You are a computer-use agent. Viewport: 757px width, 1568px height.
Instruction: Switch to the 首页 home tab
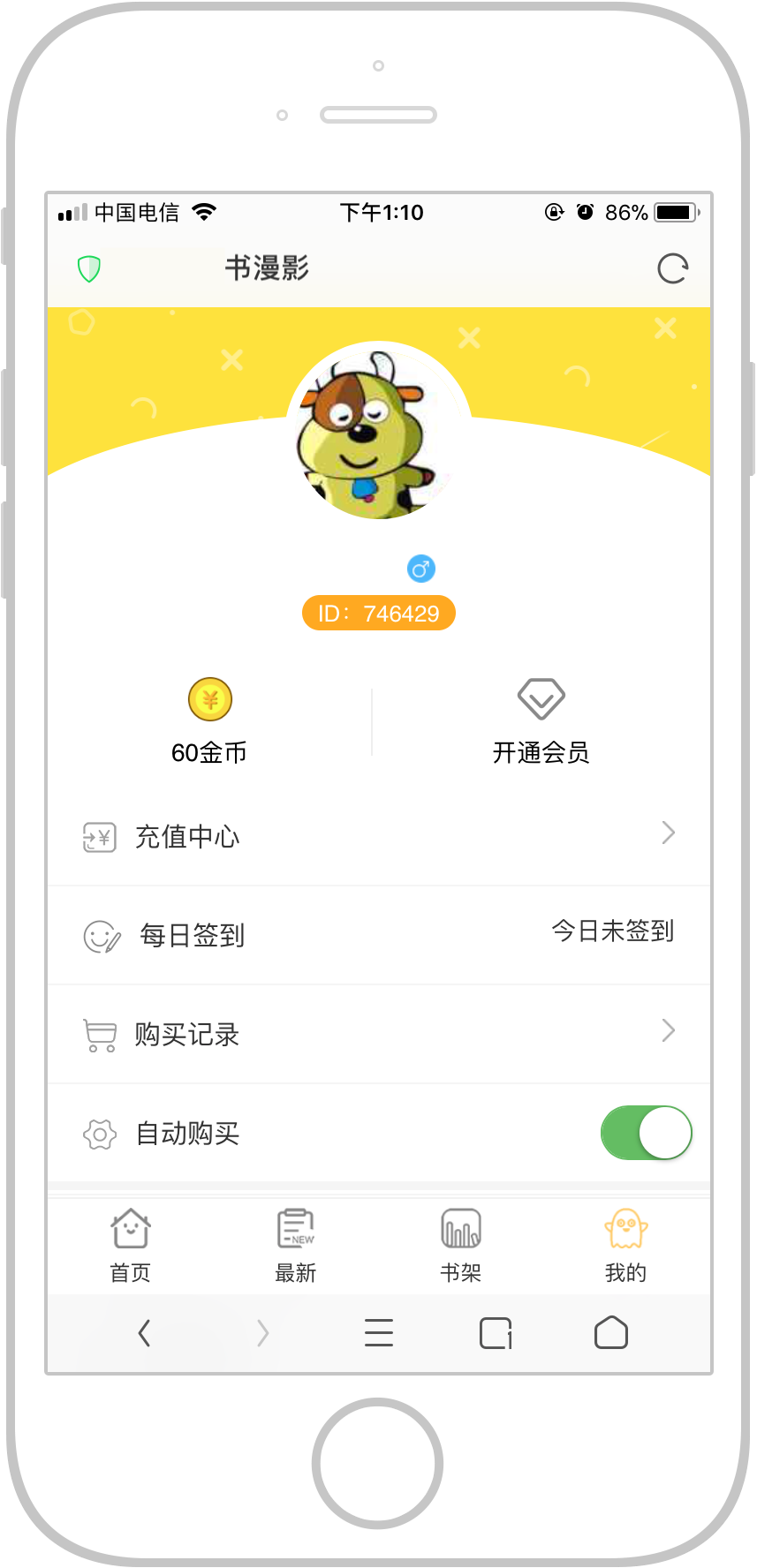(131, 1245)
